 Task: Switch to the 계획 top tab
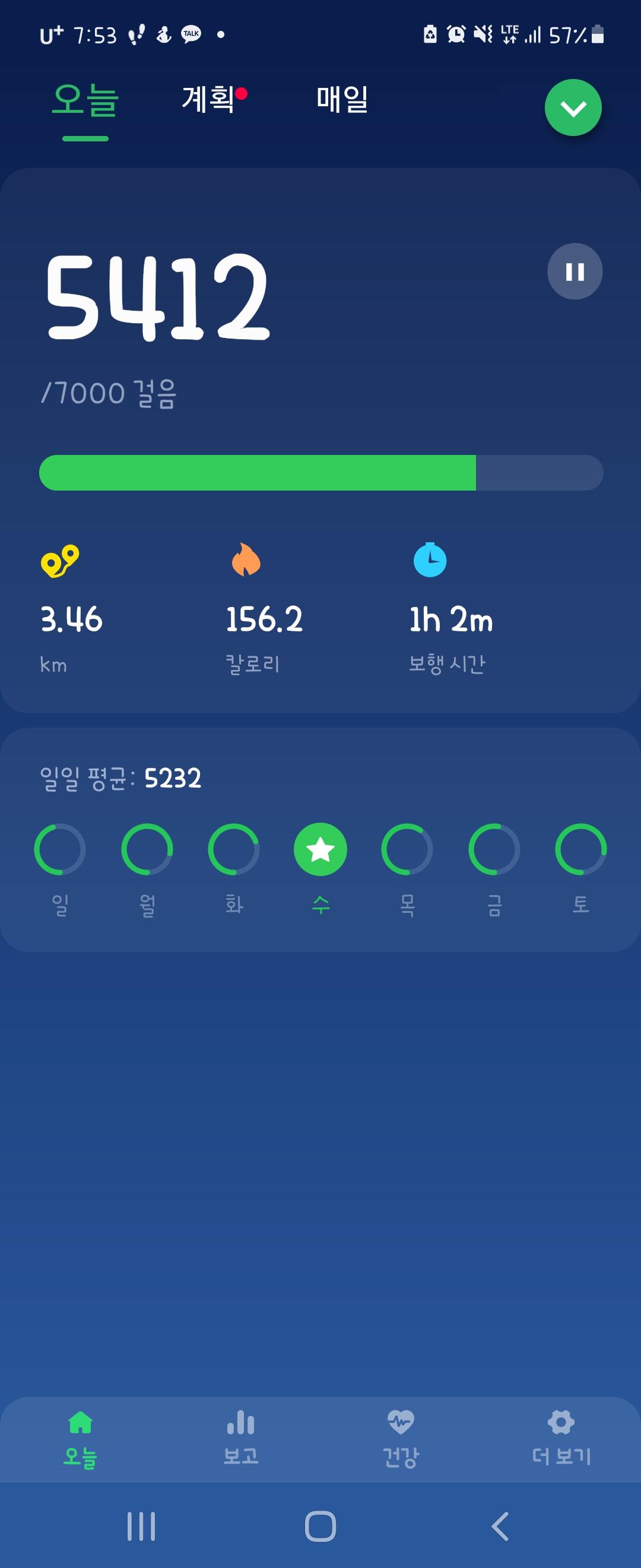[x=208, y=99]
